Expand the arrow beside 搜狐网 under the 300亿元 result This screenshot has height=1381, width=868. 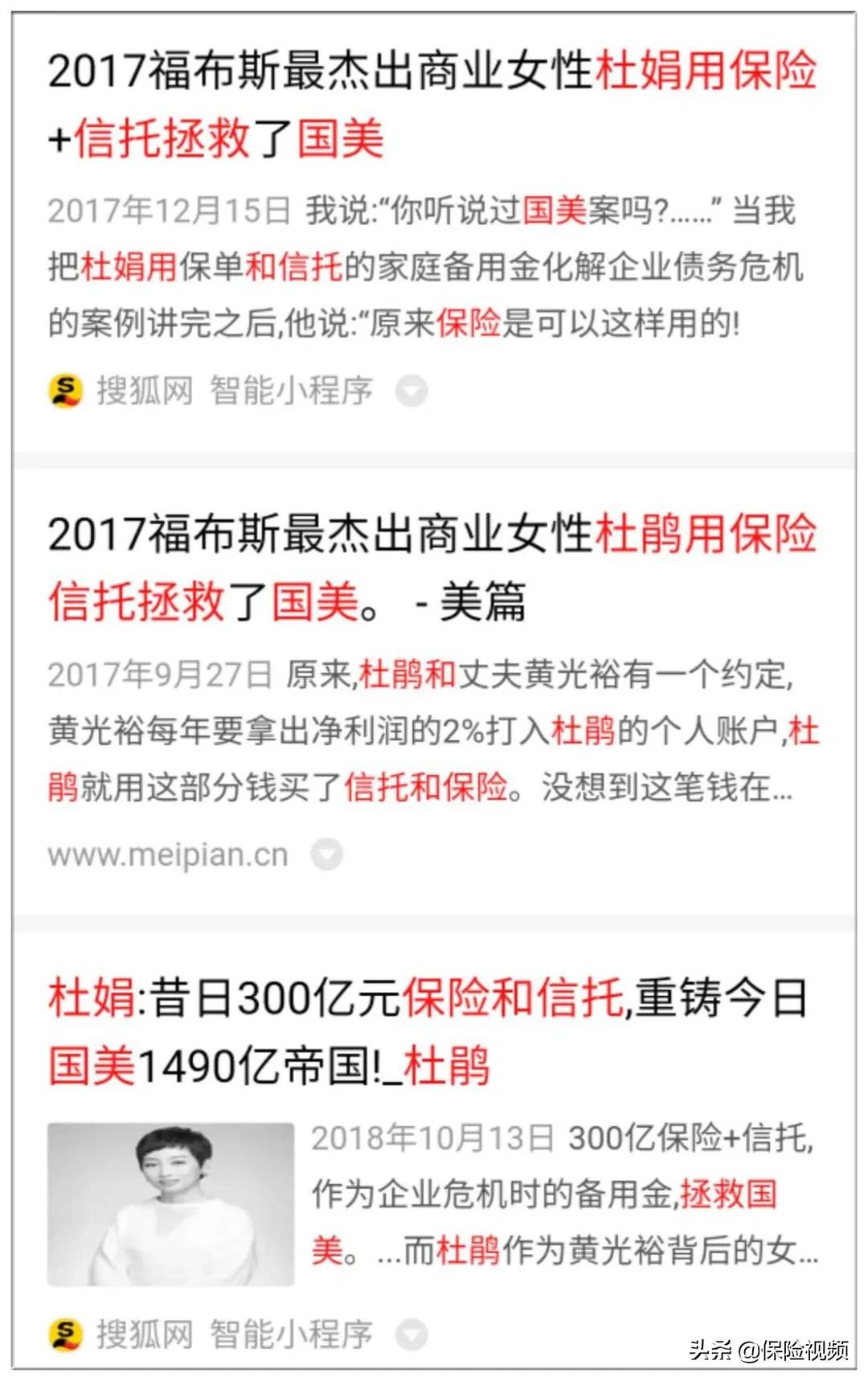click(x=411, y=1334)
